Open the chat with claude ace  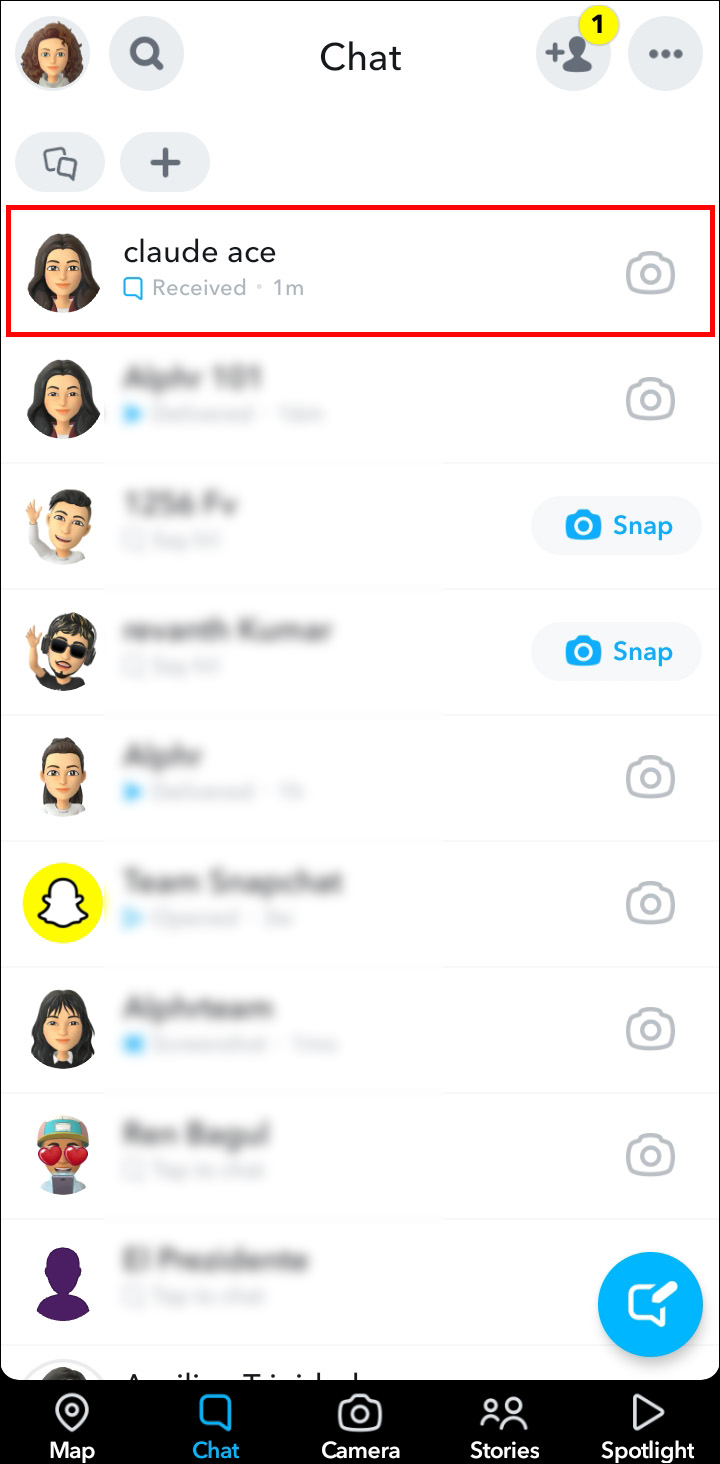(360, 272)
